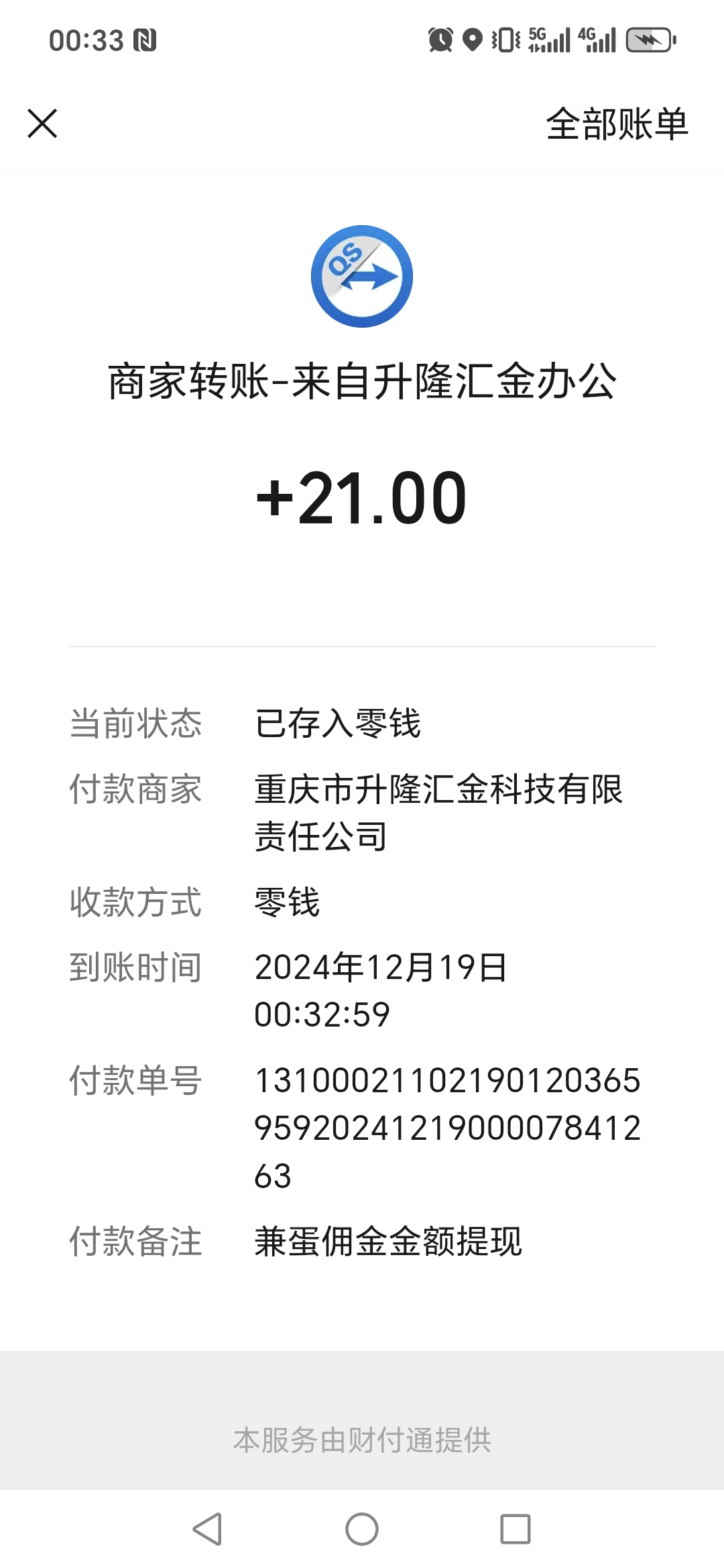Screen dimensions: 724x1568
Task: Open recent apps
Action: pos(515,1529)
